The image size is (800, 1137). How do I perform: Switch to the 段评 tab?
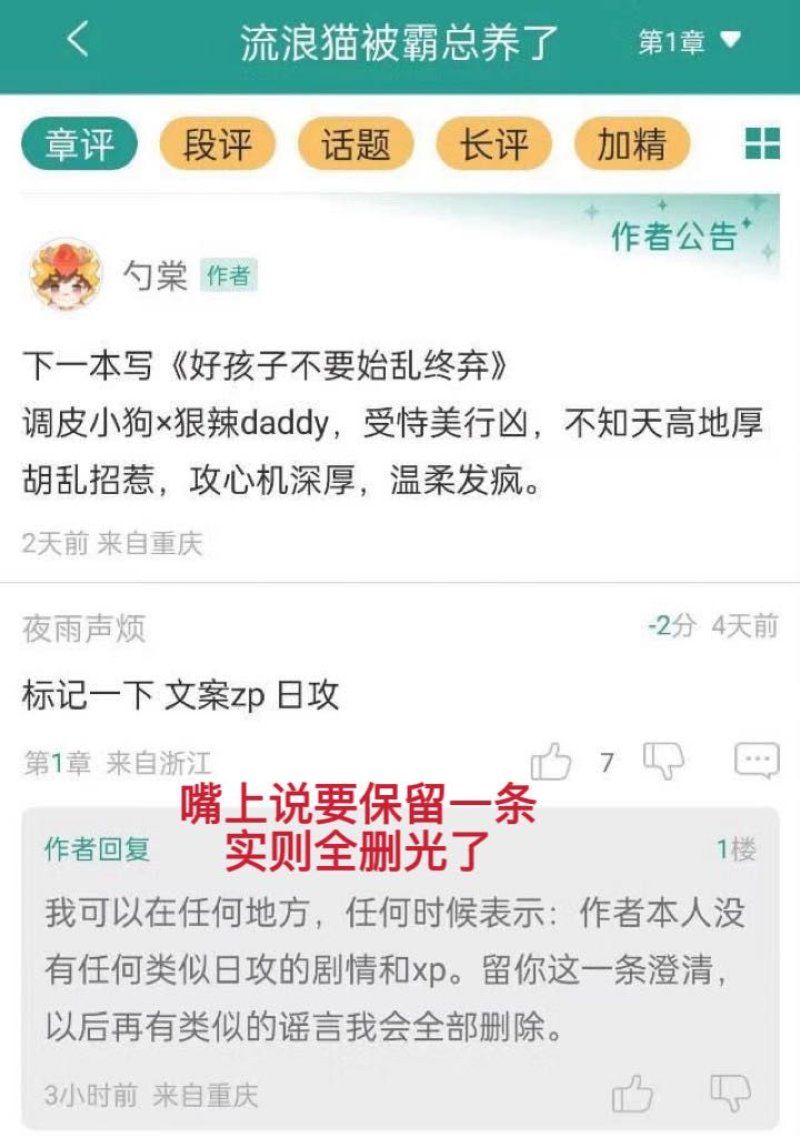pos(217,145)
